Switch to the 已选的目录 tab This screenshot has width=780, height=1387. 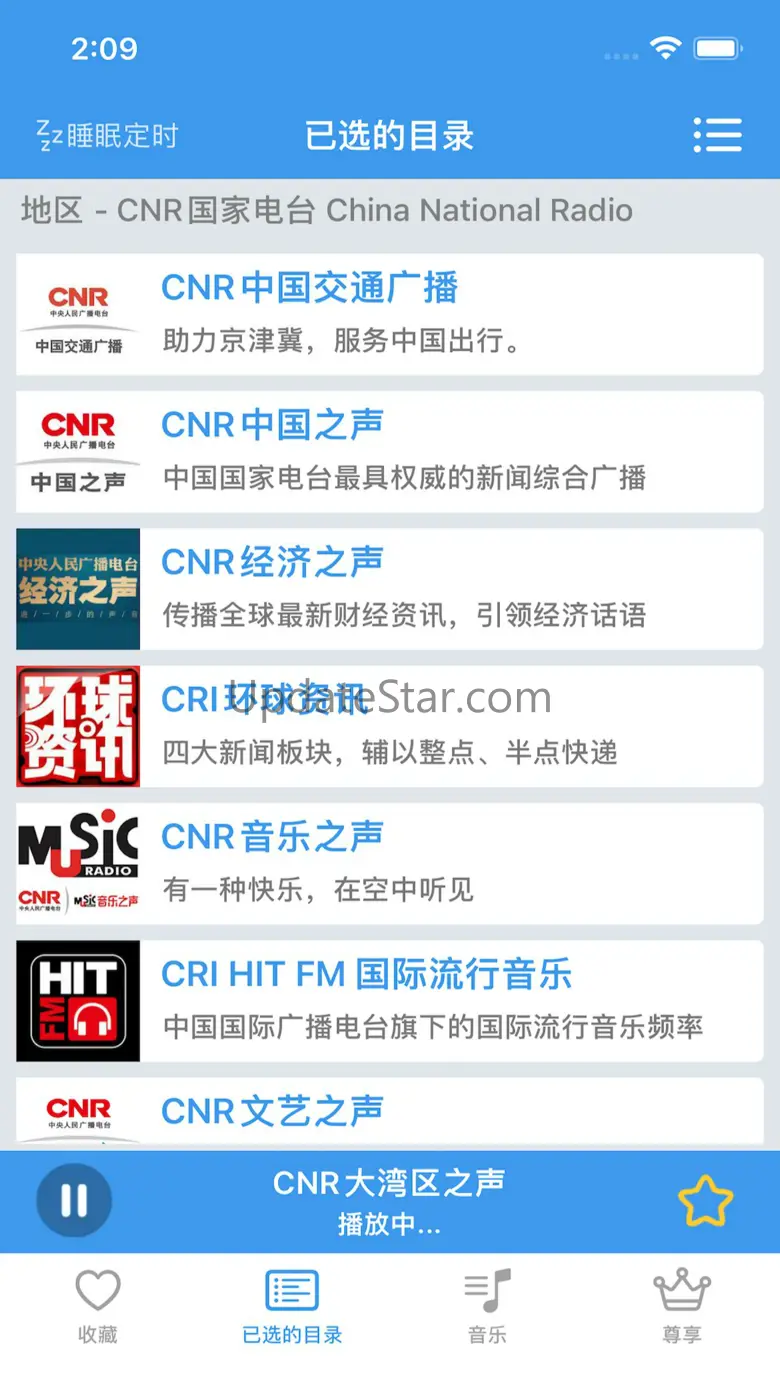click(292, 1306)
